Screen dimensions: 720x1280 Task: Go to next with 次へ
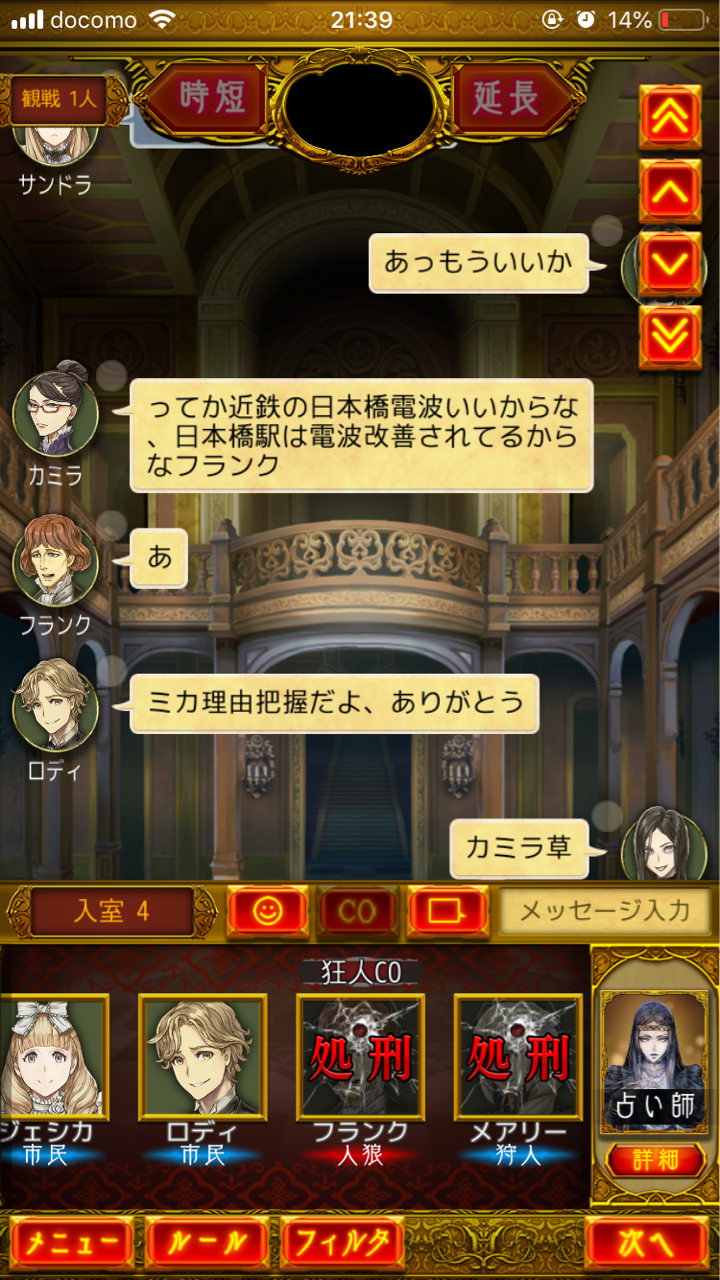[x=646, y=1244]
